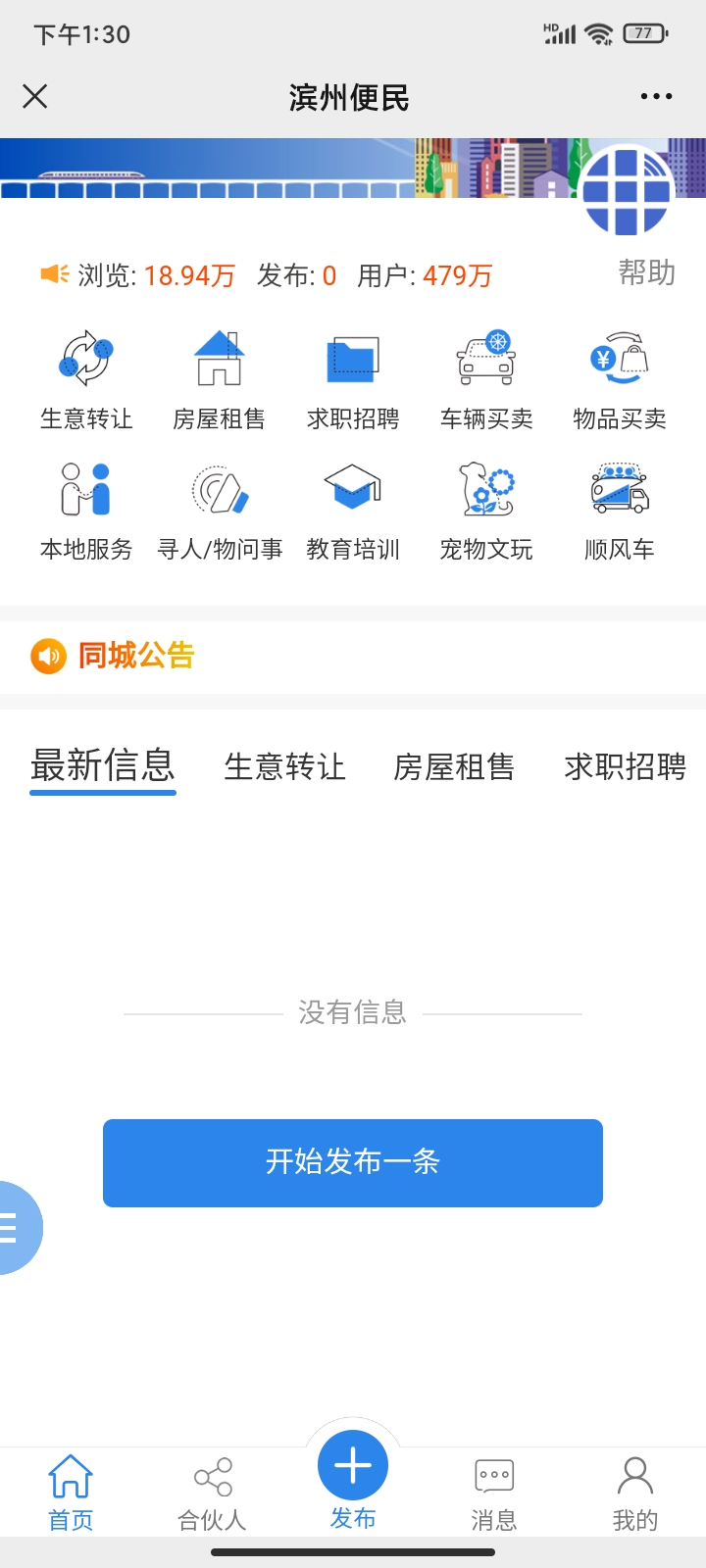Tap the 同城公告 announcement speaker
This screenshot has width=706, height=1568.
[x=46, y=655]
